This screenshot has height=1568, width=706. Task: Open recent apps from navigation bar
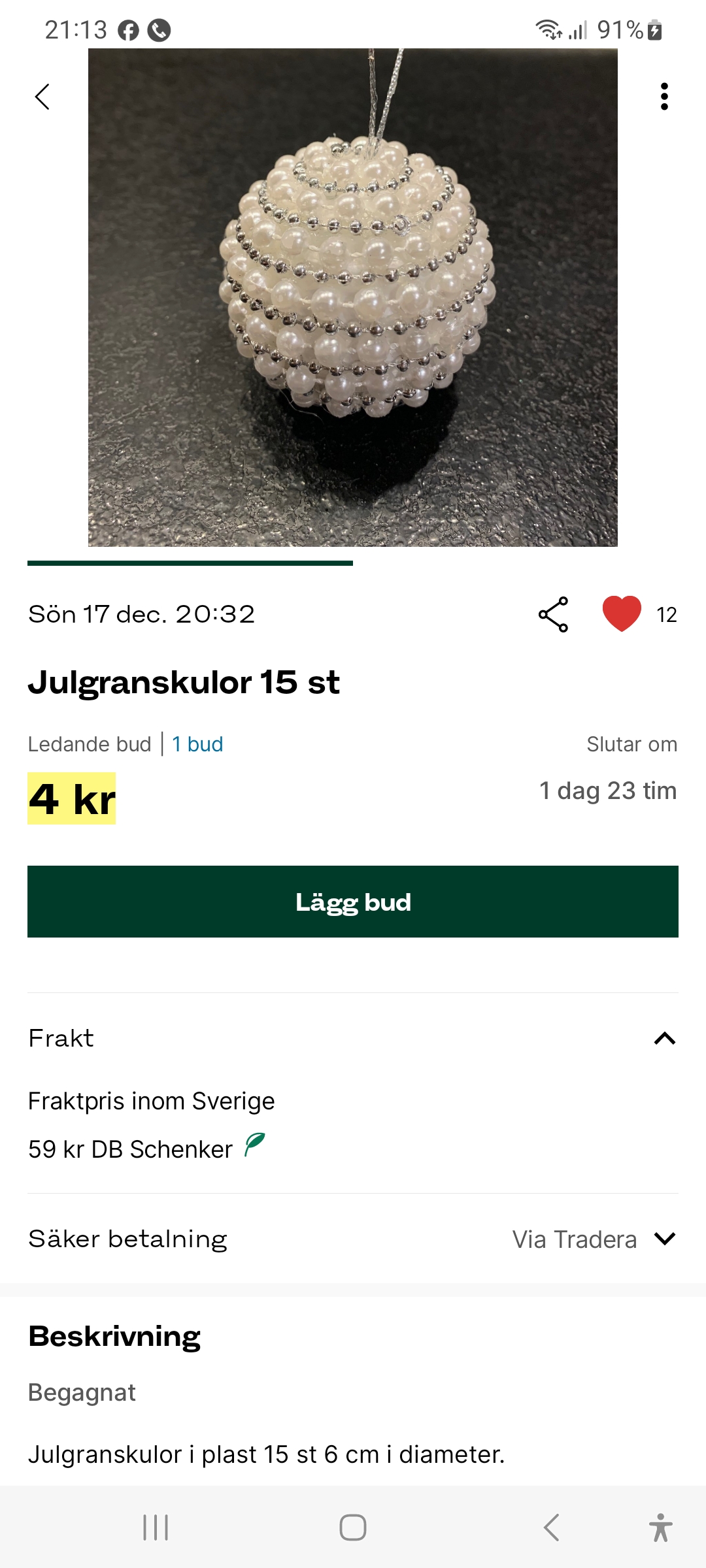[156, 1527]
